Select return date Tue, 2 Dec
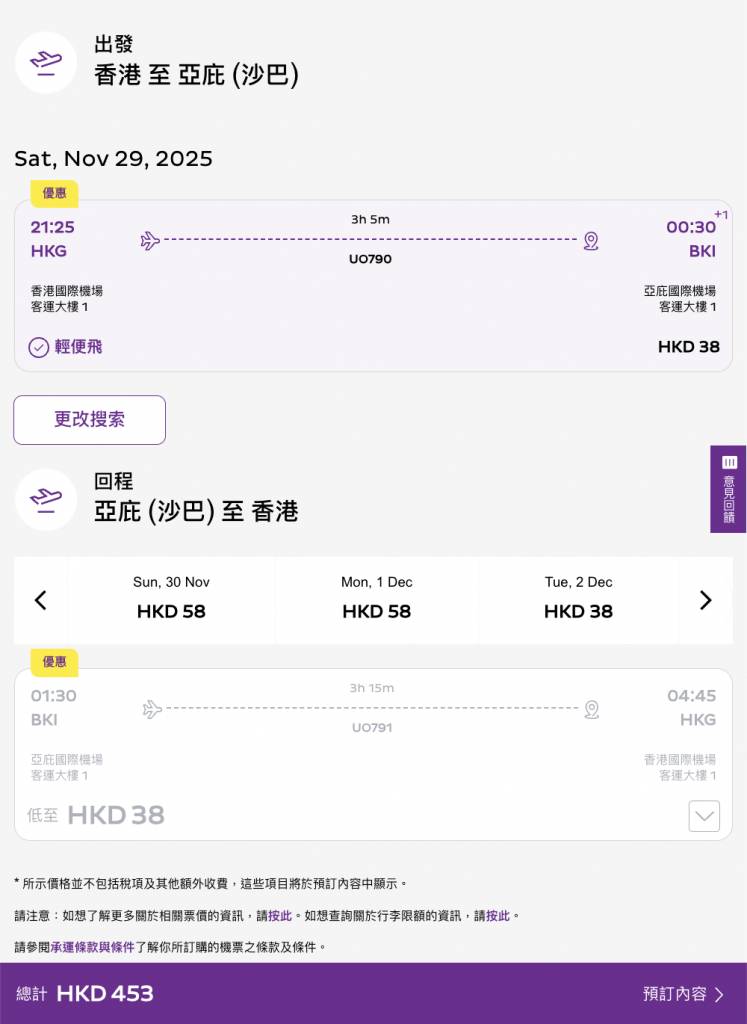Viewport: 747px width, 1024px height. tap(578, 598)
